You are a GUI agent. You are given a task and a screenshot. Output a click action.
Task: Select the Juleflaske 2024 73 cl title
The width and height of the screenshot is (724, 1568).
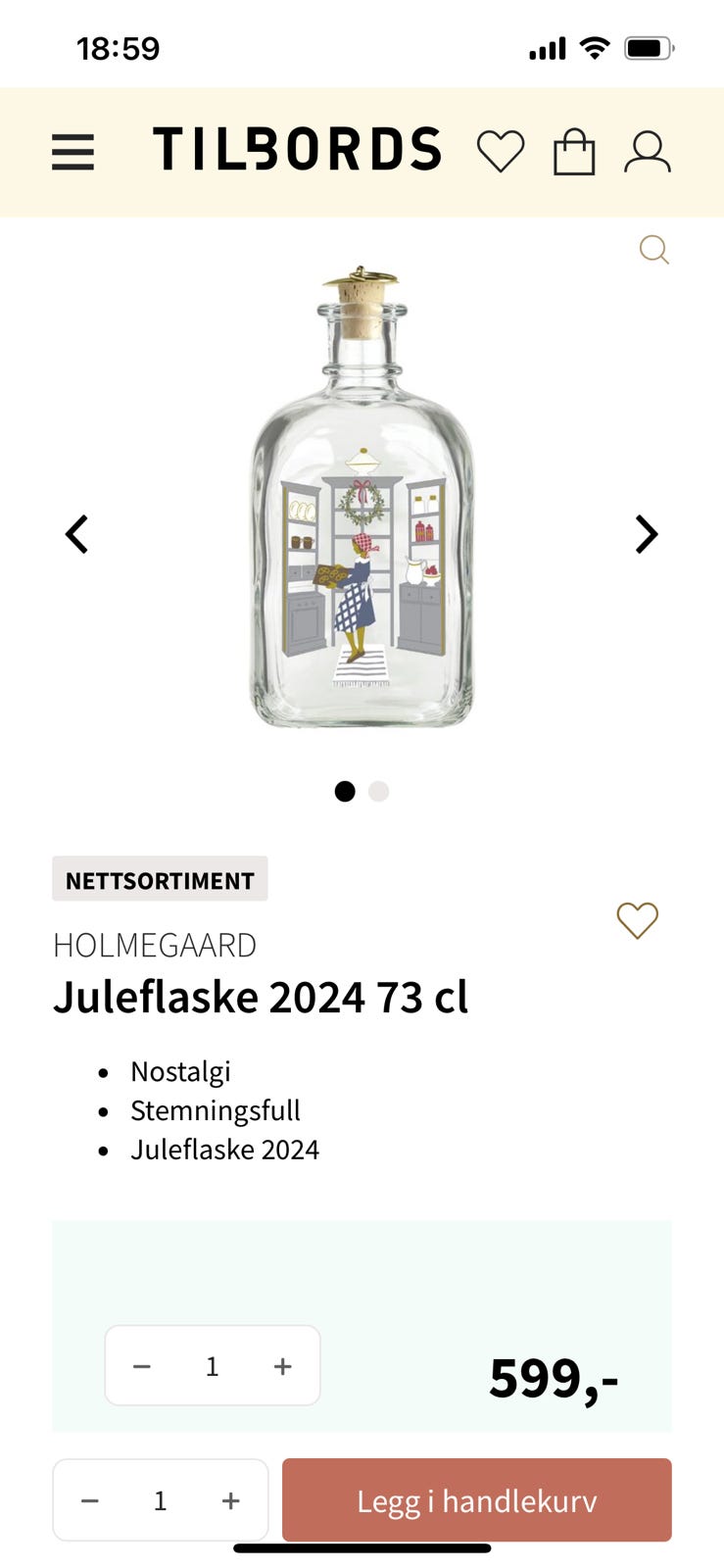[x=262, y=997]
